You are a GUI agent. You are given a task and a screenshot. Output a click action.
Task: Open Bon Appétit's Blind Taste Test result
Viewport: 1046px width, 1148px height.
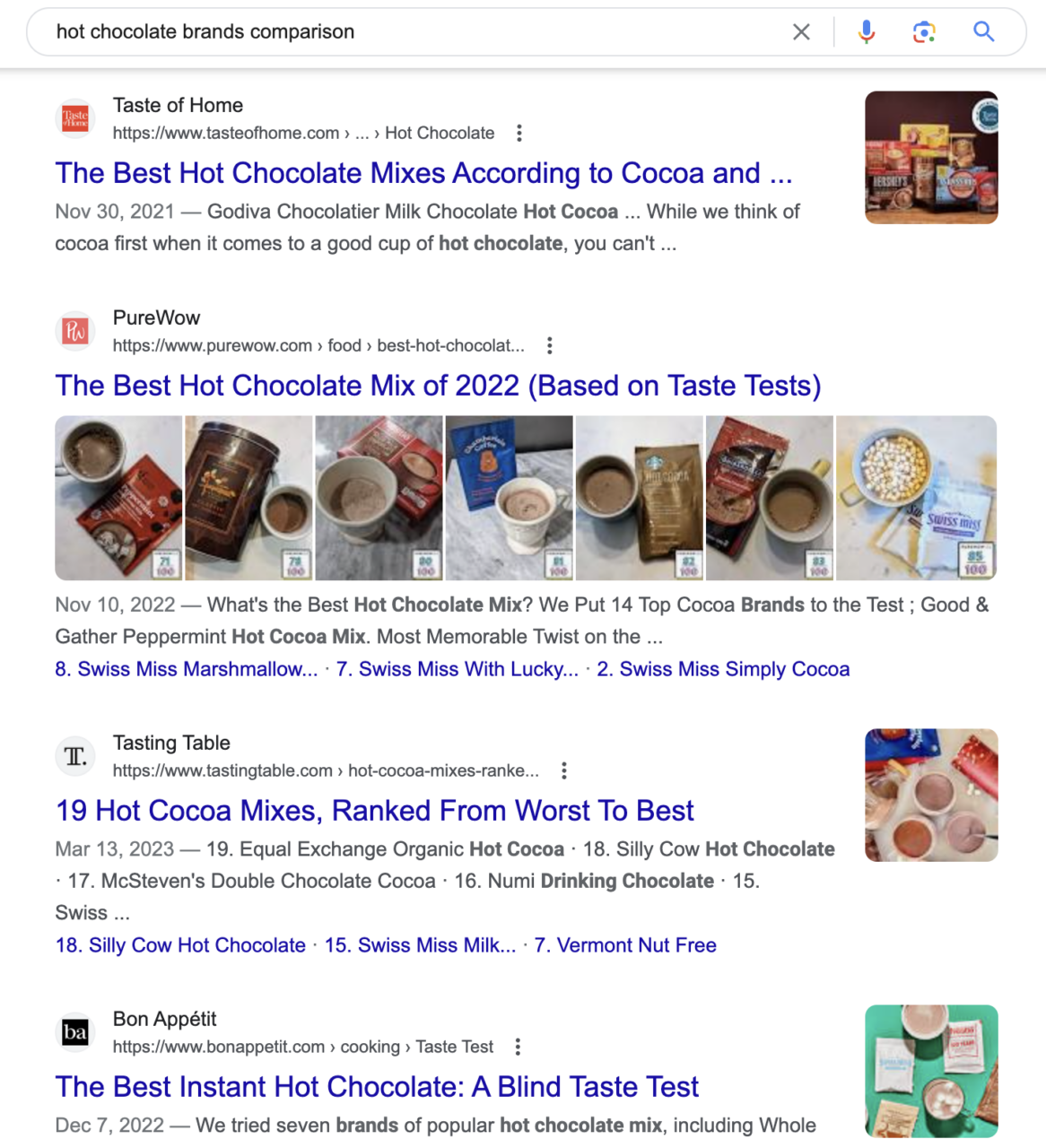coord(377,1087)
